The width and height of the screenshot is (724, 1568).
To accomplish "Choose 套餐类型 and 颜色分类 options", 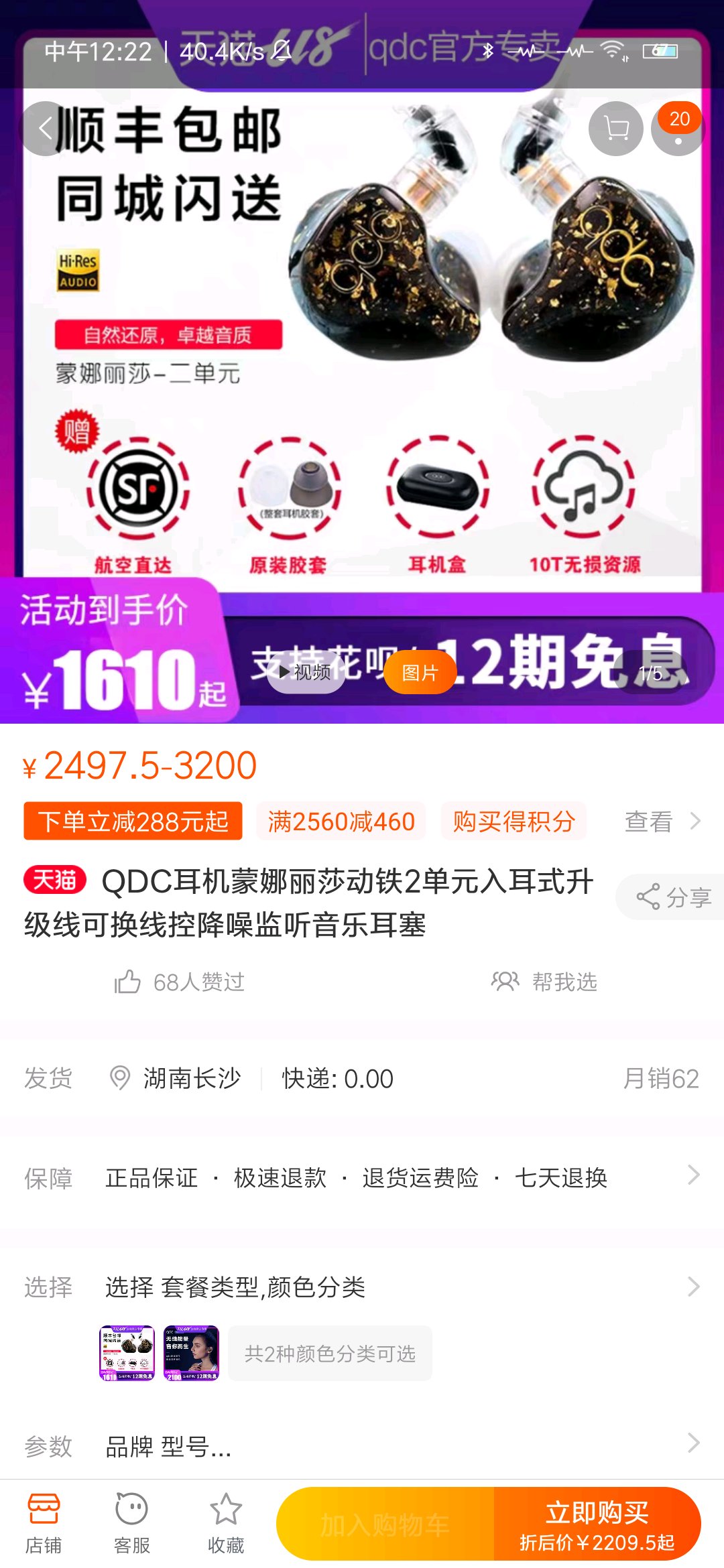I will click(362, 1287).
